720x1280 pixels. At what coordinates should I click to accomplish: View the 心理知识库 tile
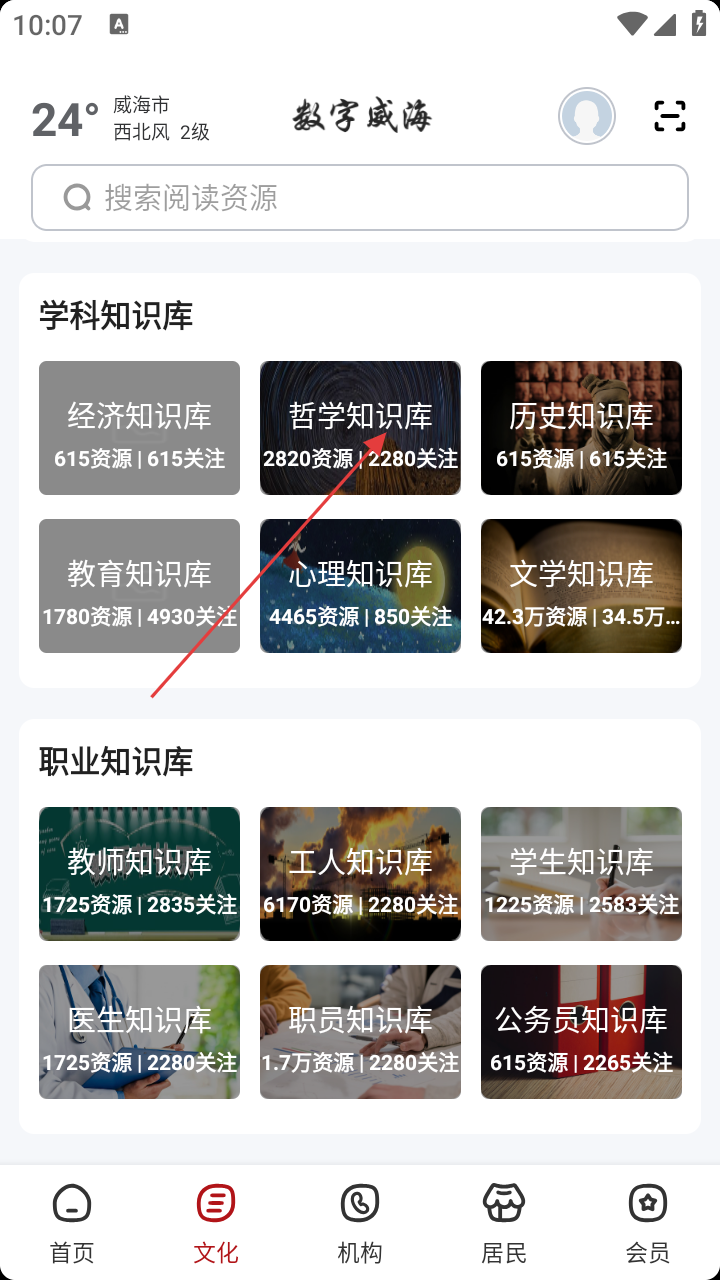pyautogui.click(x=360, y=586)
